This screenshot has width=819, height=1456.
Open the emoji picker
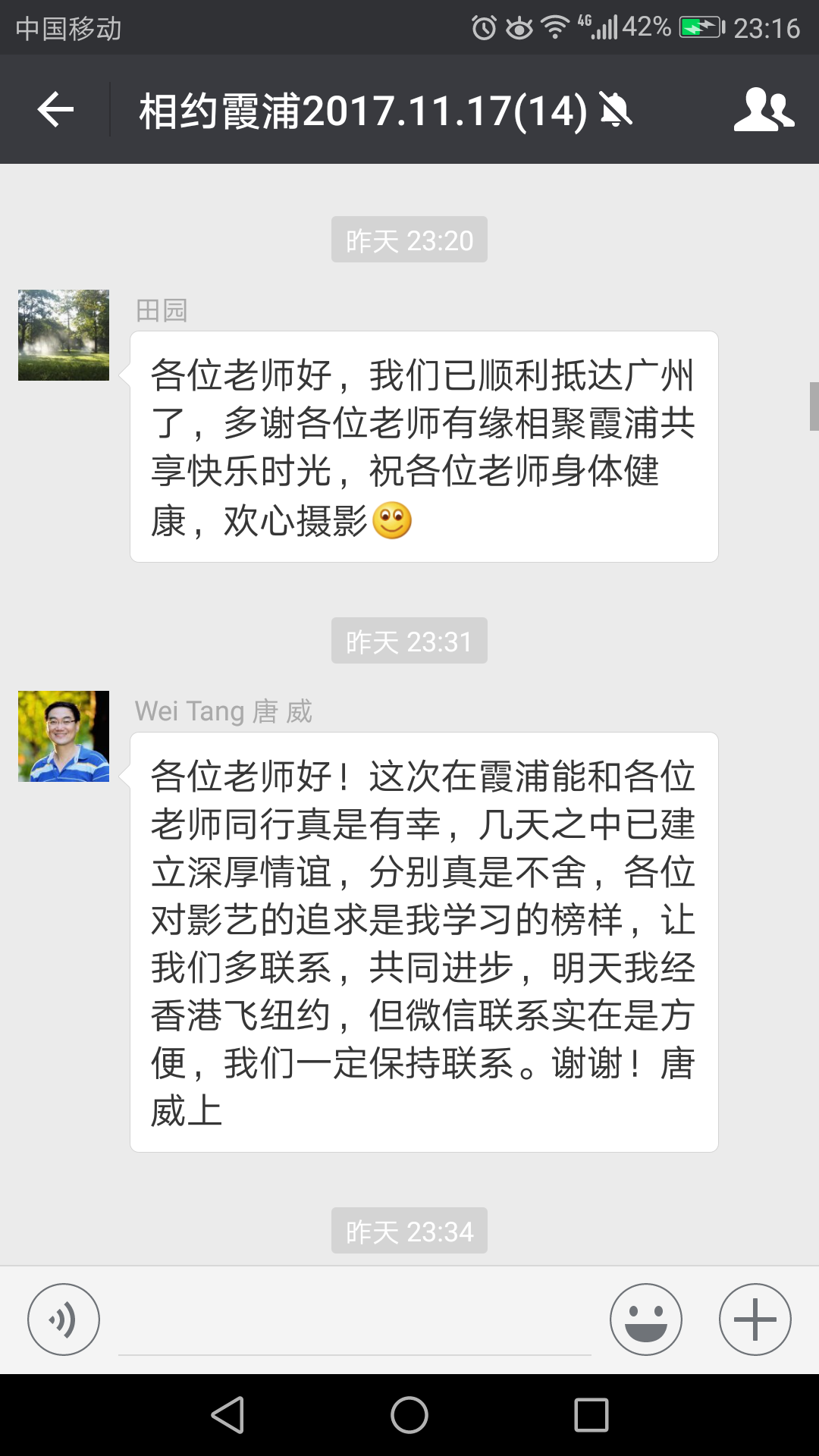(x=646, y=1319)
